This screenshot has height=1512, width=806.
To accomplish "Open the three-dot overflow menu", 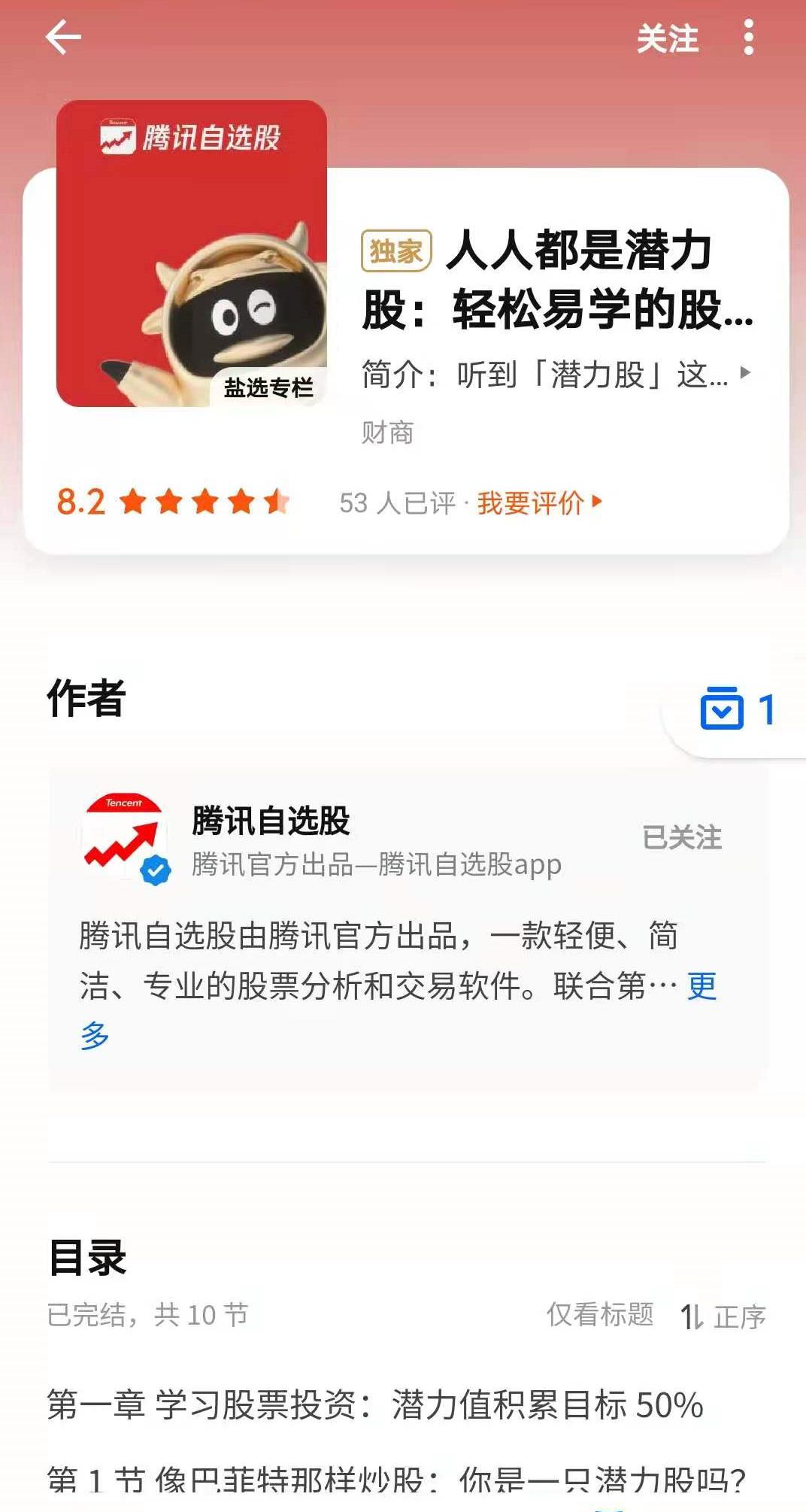I will [747, 37].
